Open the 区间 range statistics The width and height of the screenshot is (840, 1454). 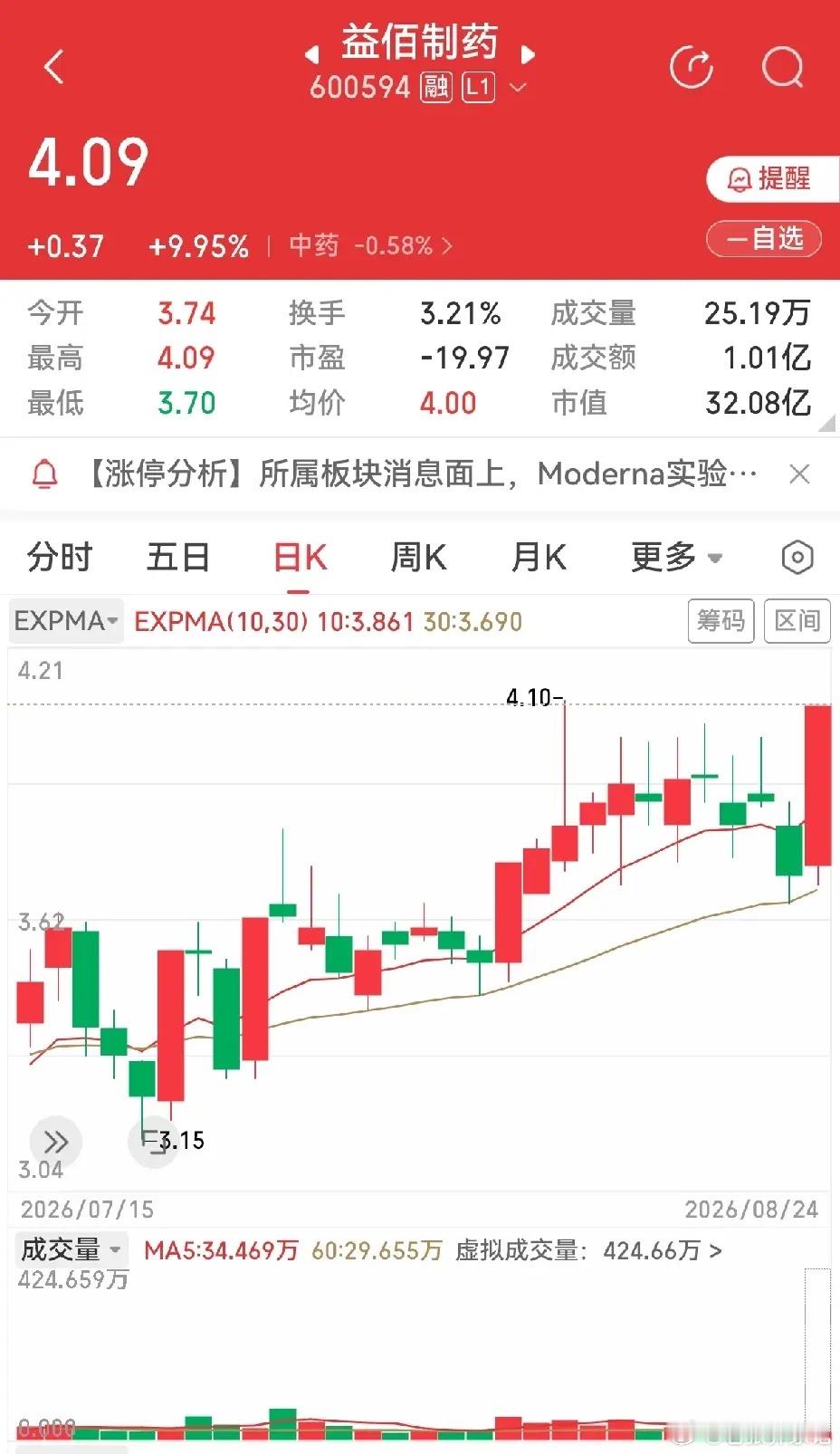797,621
